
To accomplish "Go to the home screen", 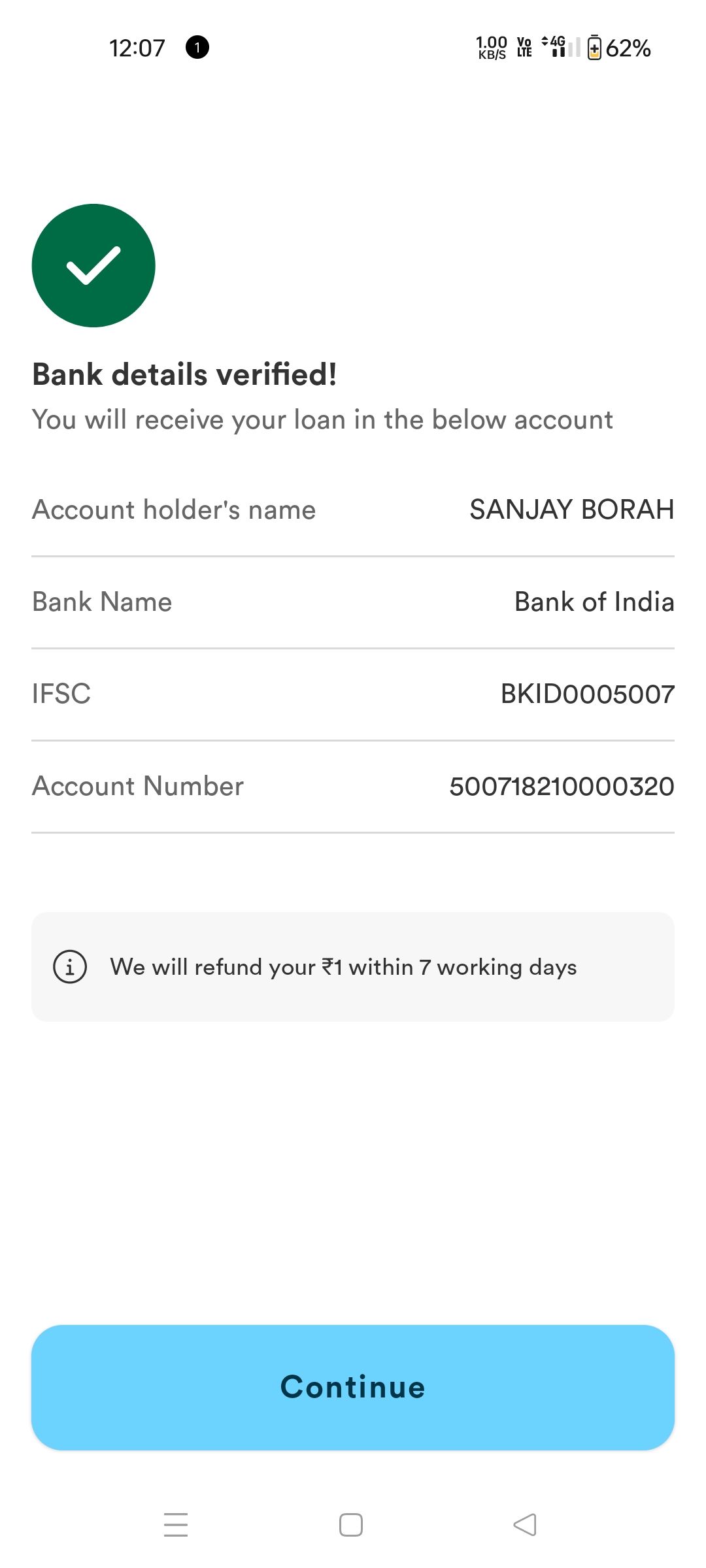I will (x=351, y=1525).
